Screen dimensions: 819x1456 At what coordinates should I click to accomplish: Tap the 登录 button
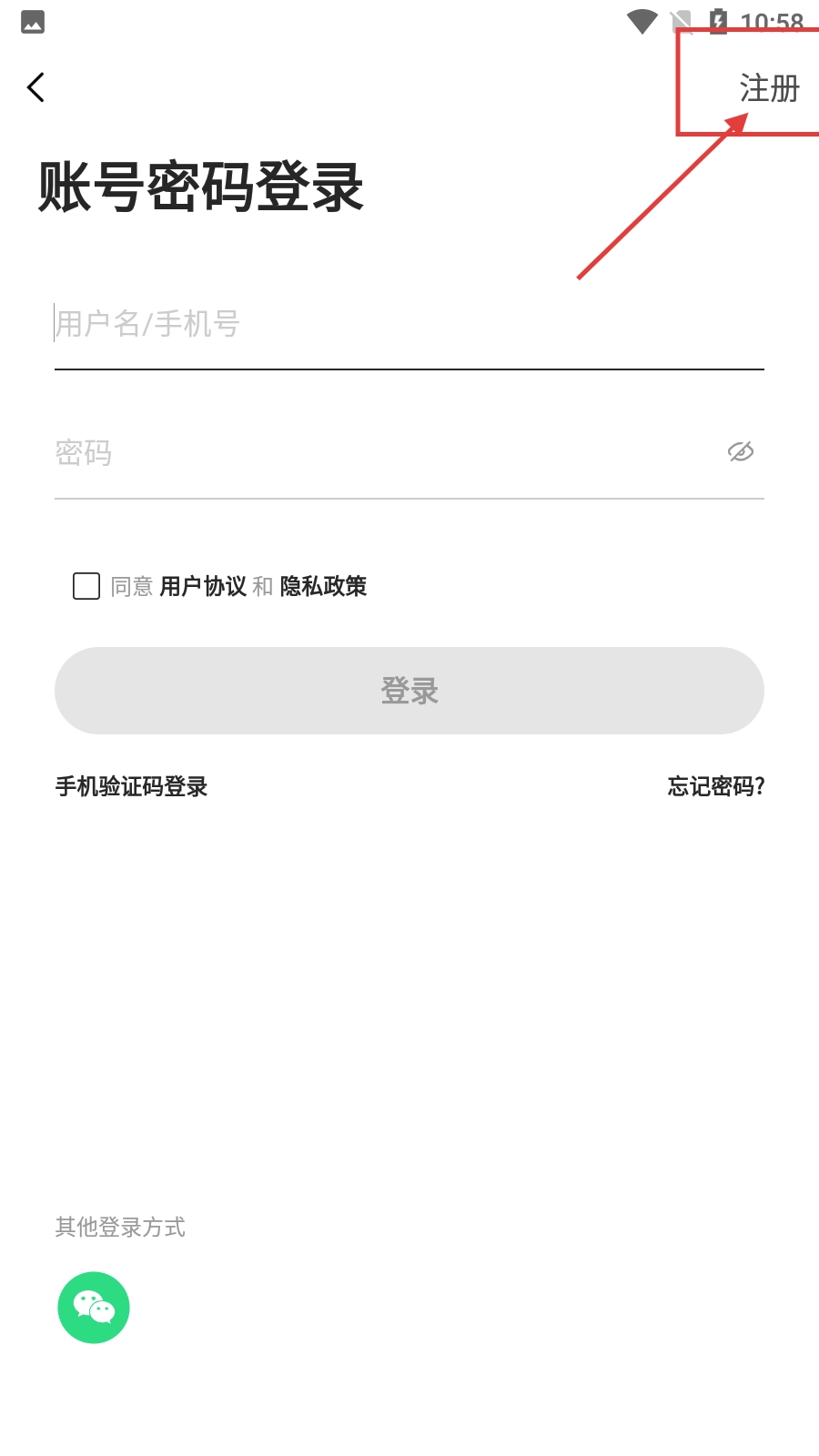(x=409, y=691)
